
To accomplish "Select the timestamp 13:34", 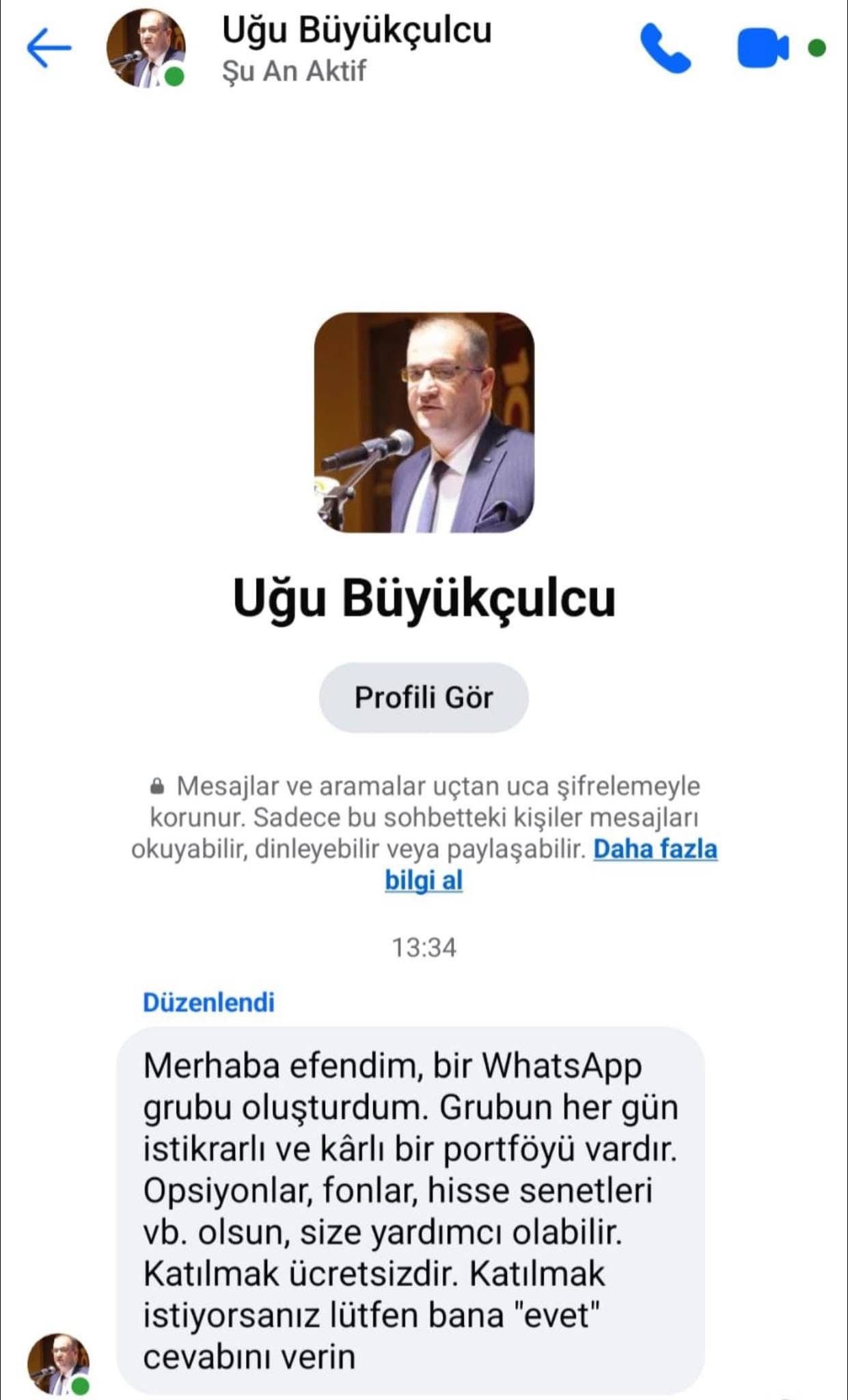I will point(424,945).
